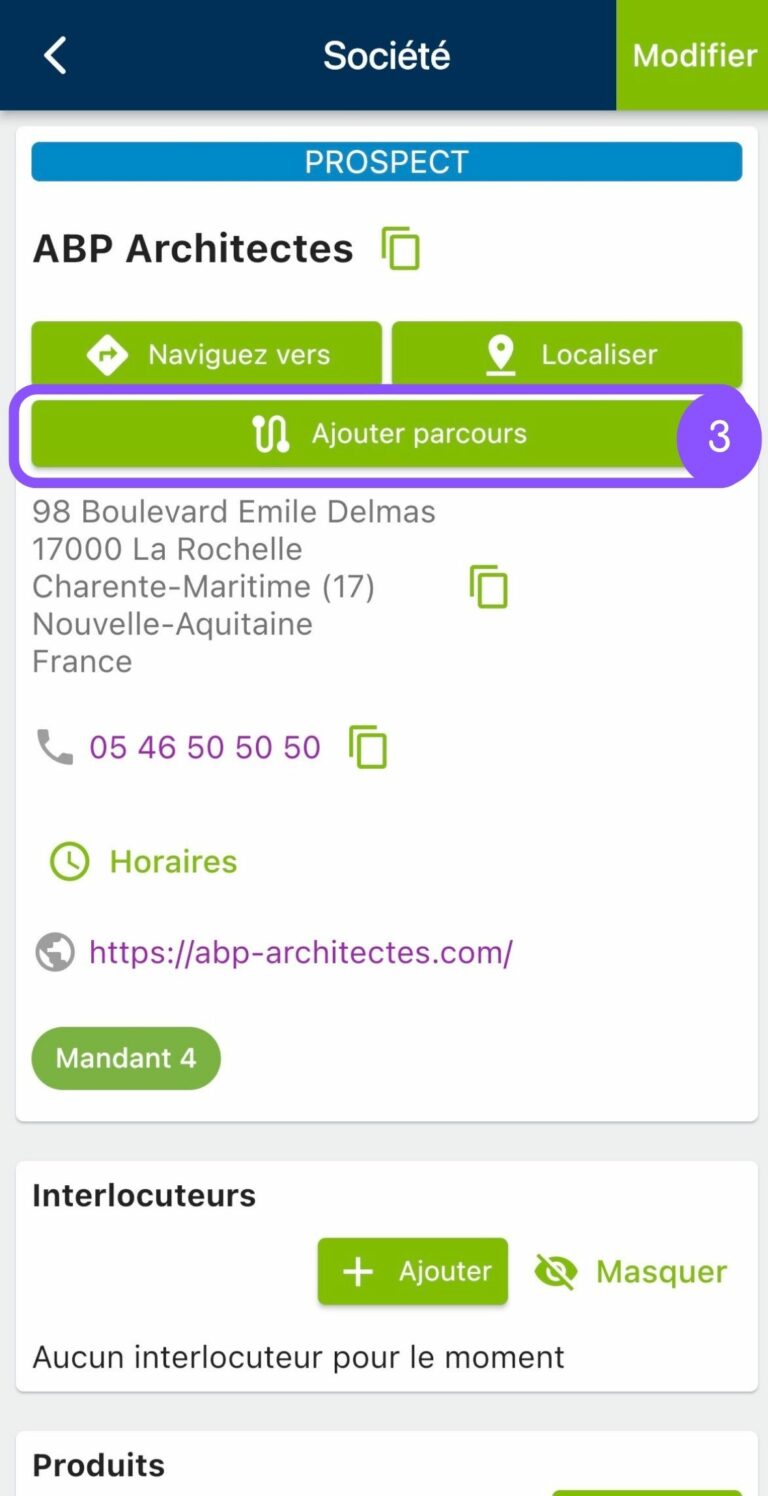Tap the Modifier button
The image size is (768, 1496).
pyautogui.click(x=693, y=55)
